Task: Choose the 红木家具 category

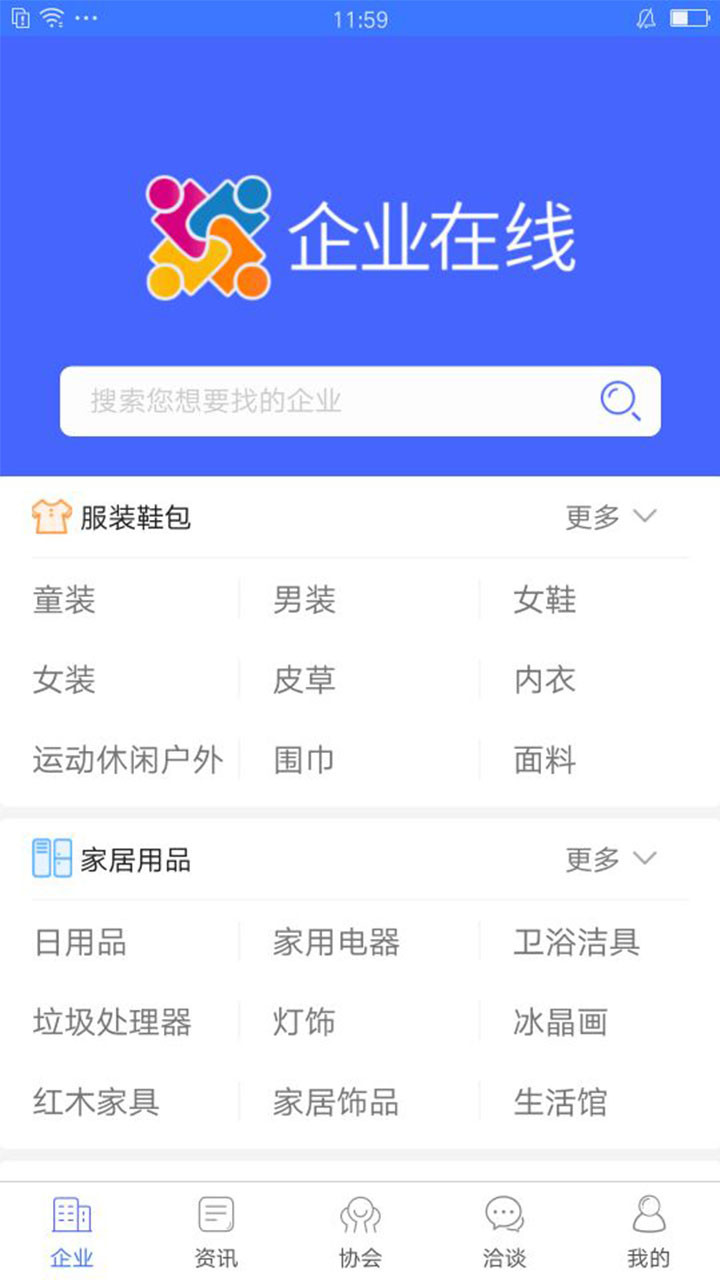Action: coord(96,1102)
